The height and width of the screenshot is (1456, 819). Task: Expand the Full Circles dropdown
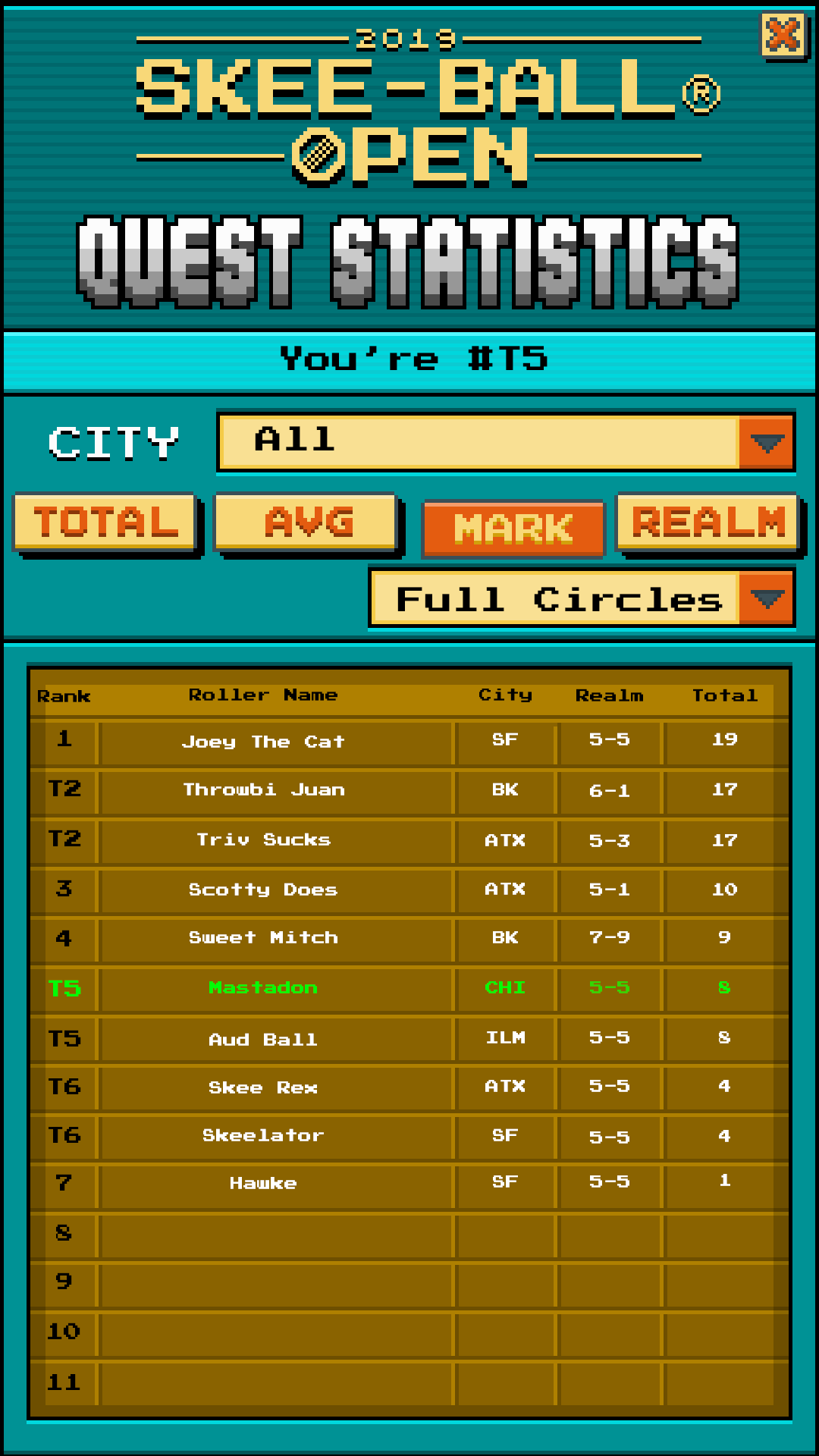click(x=582, y=598)
